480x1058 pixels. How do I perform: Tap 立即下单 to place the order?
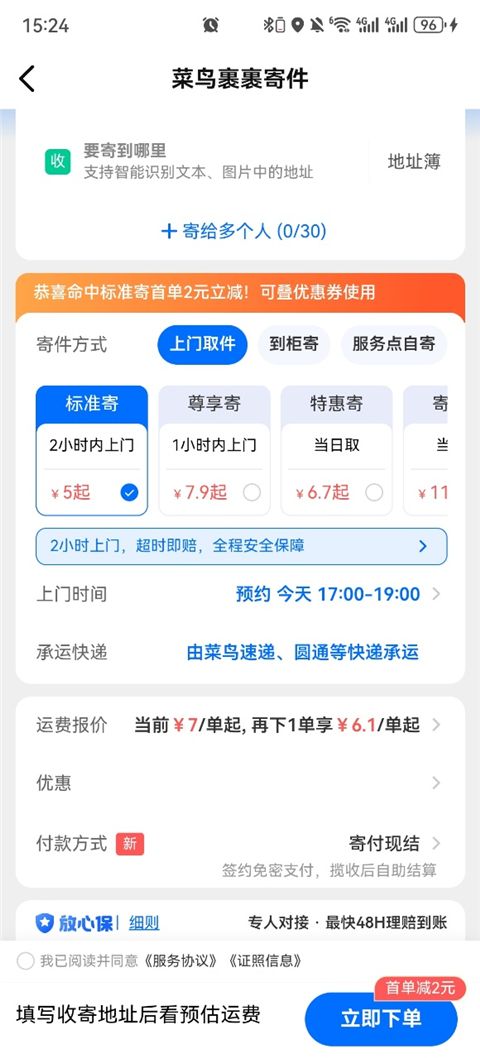pyautogui.click(x=381, y=1018)
